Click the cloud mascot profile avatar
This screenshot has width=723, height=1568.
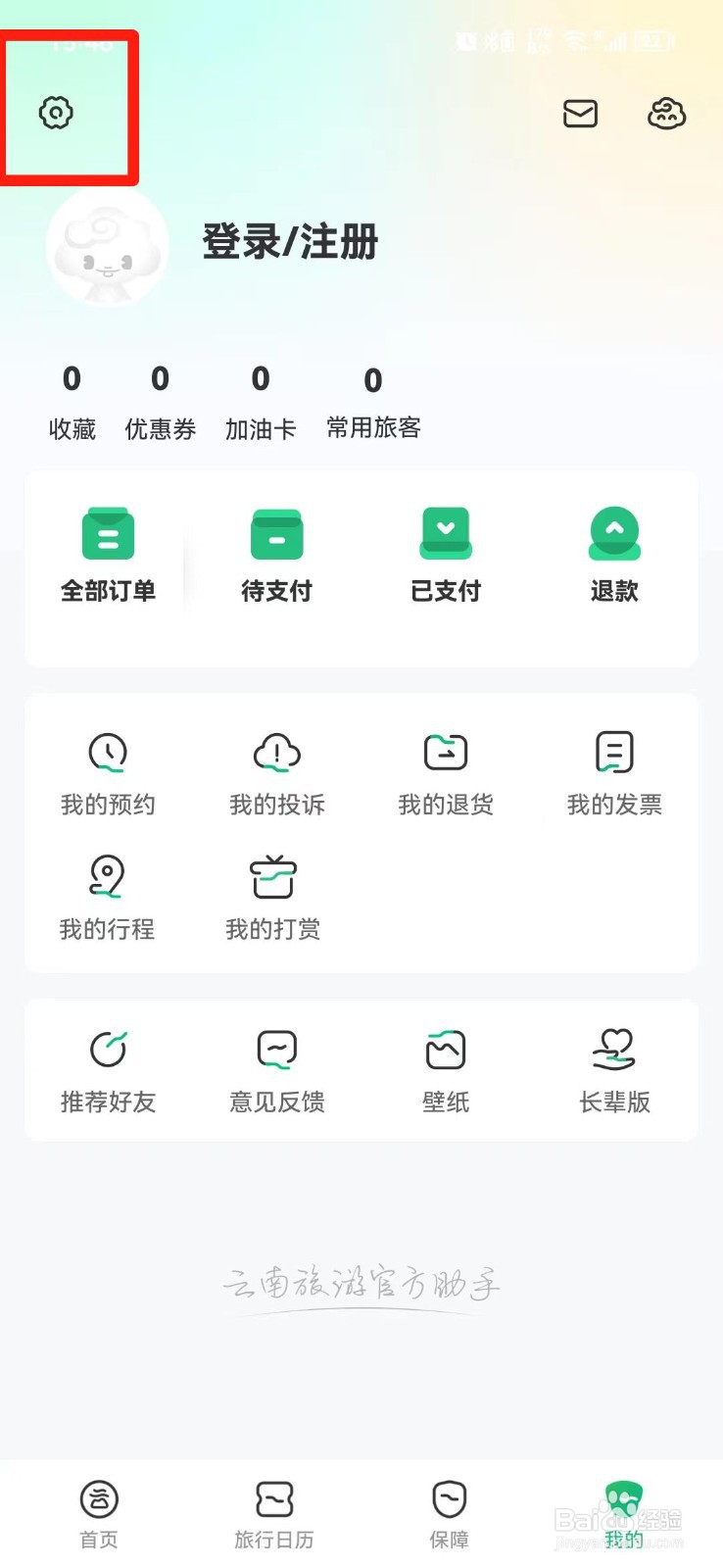click(108, 247)
